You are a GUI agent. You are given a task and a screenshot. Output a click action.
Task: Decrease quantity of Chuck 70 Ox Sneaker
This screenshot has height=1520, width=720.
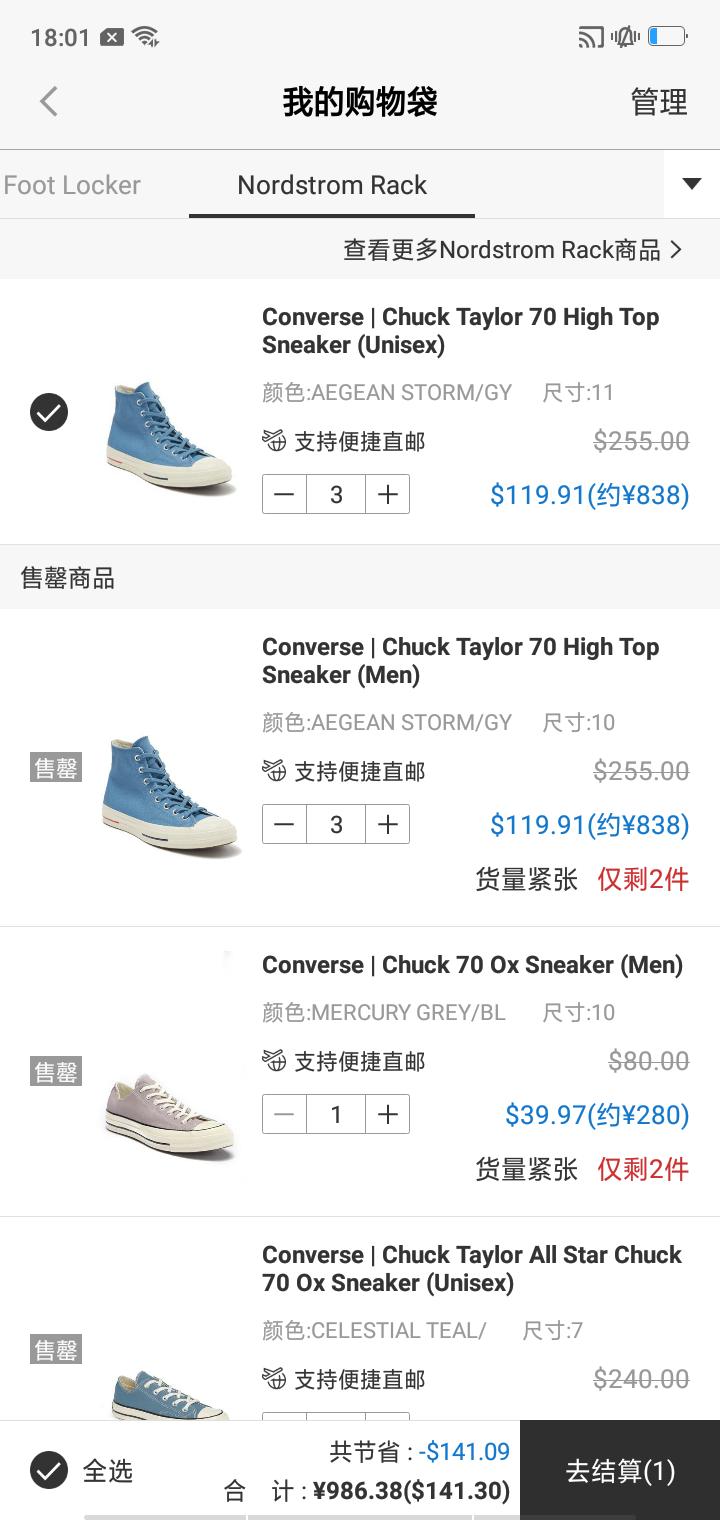click(283, 1114)
